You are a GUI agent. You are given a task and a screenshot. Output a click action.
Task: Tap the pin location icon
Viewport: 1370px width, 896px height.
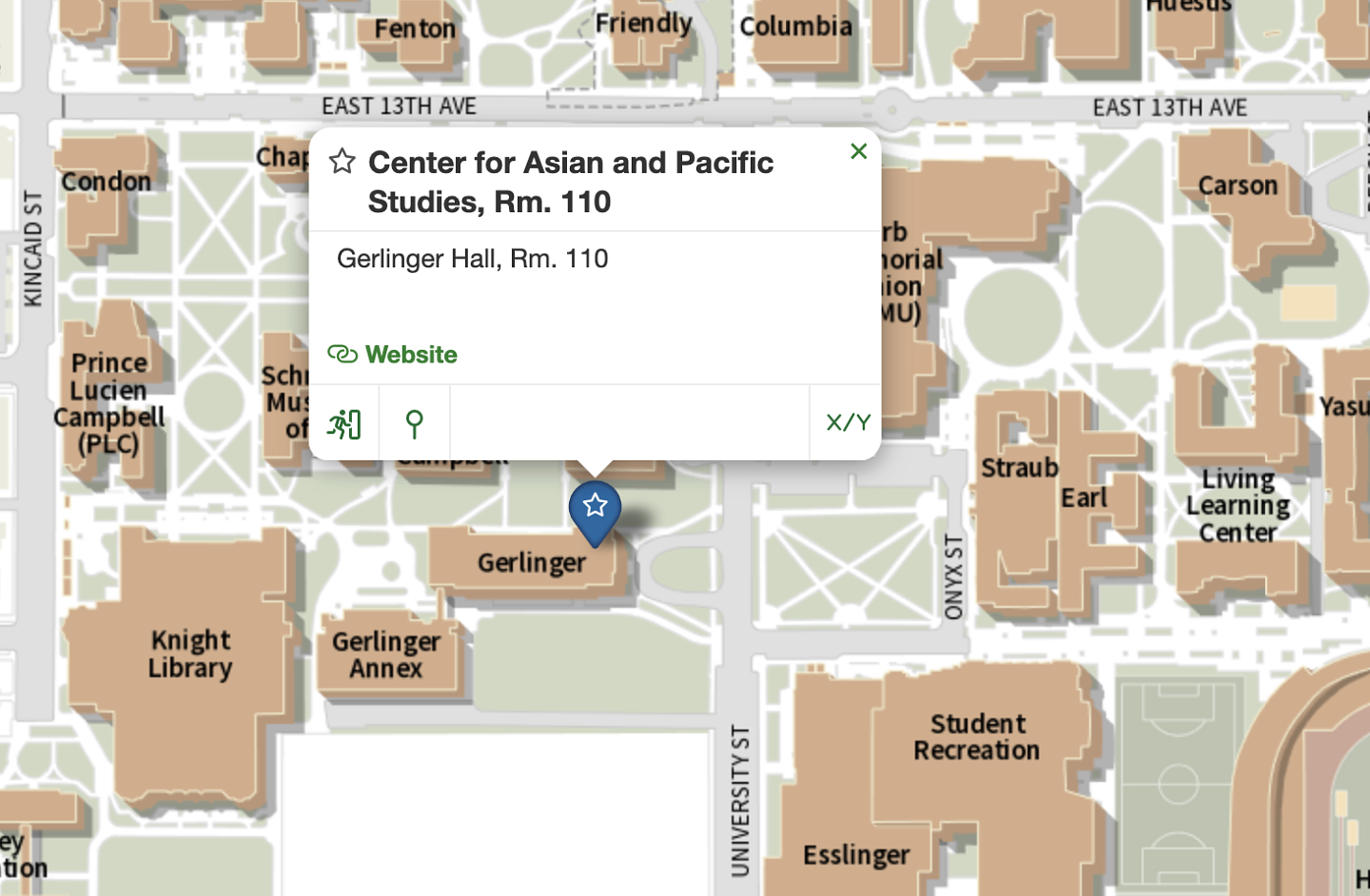click(414, 423)
